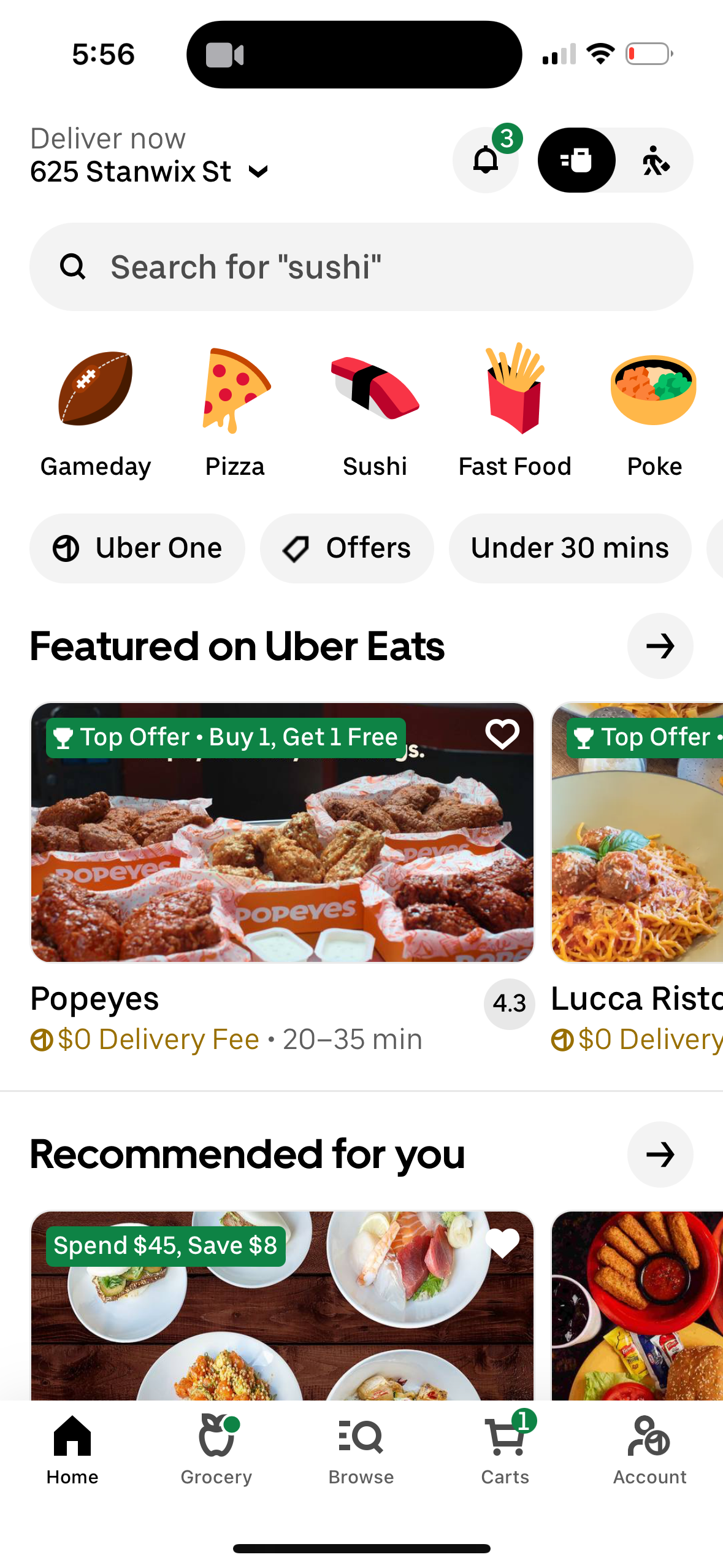This screenshot has width=723, height=1568.
Task: Expand the delivery address chevron
Action: 258,172
